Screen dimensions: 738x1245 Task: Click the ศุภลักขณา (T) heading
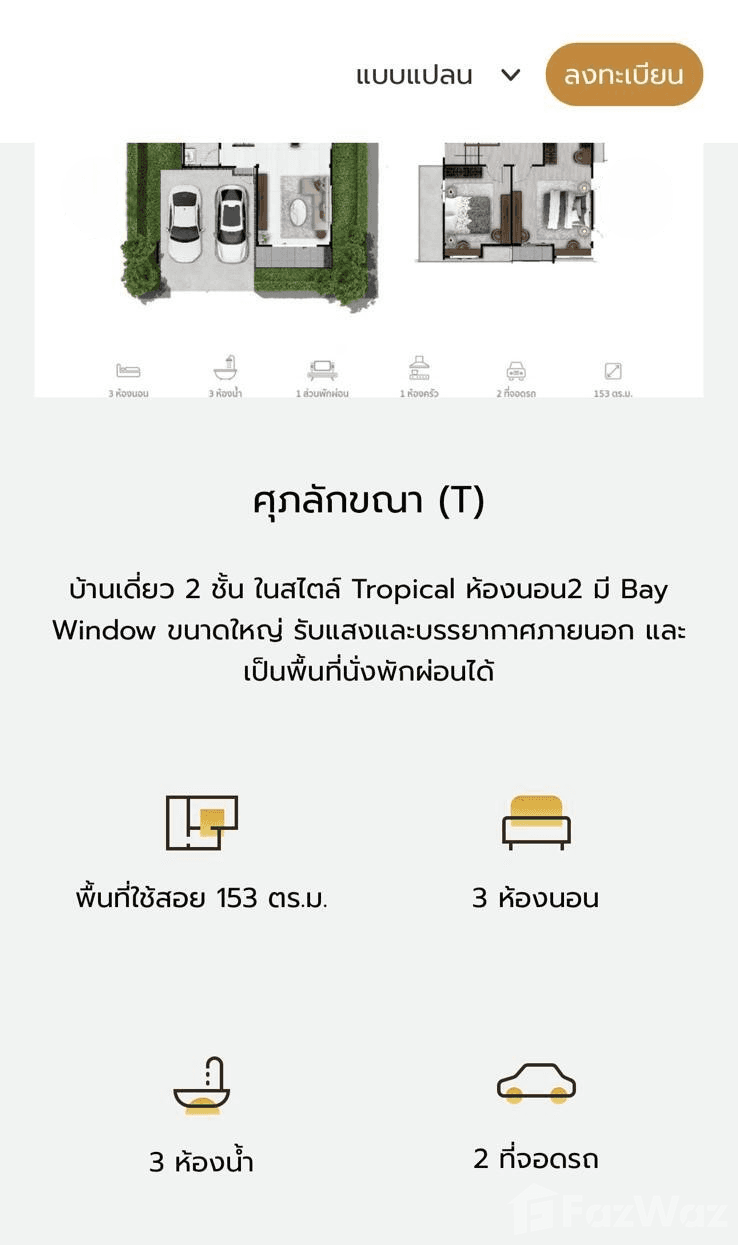click(369, 502)
